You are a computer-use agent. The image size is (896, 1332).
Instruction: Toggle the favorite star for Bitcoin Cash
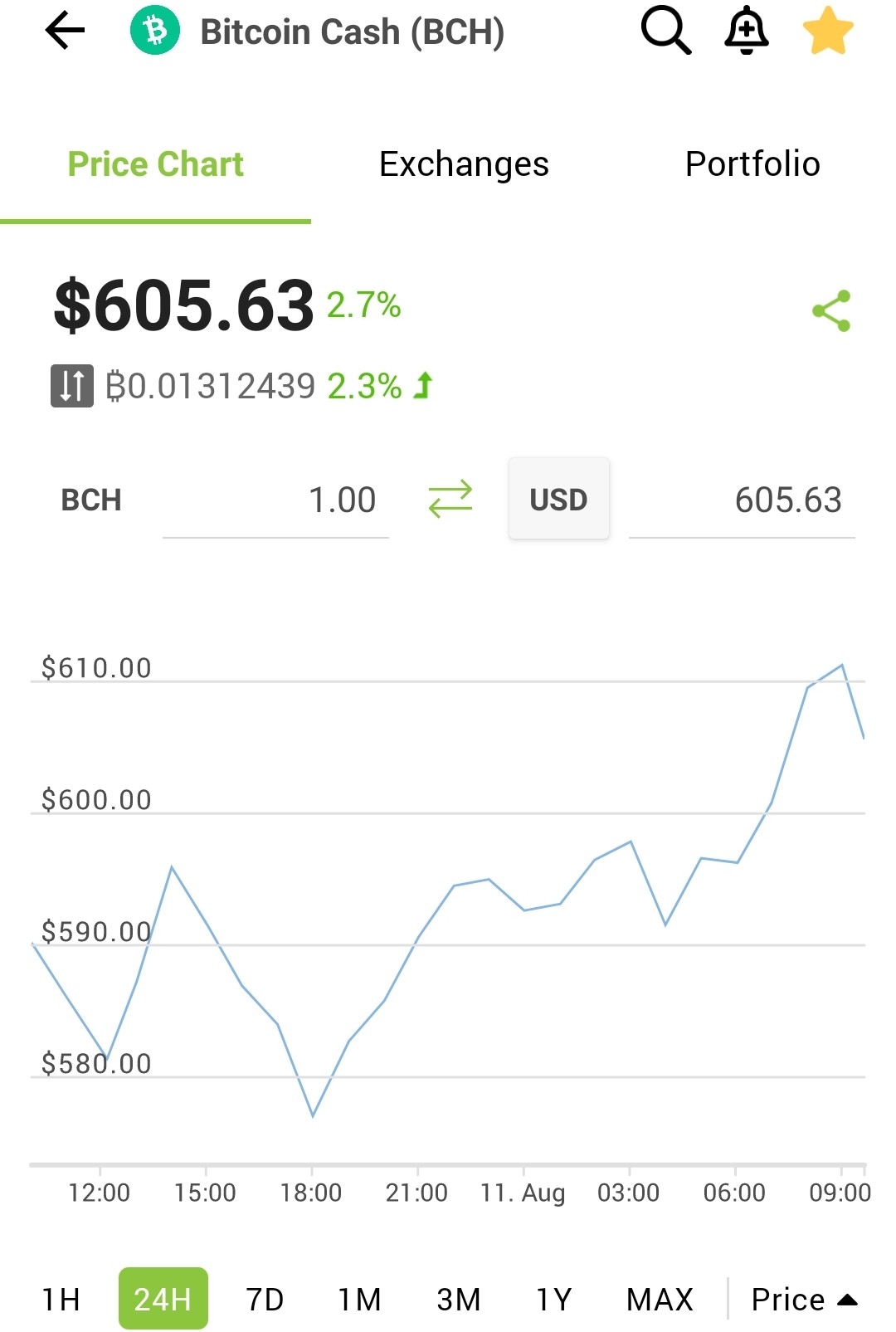(x=828, y=31)
